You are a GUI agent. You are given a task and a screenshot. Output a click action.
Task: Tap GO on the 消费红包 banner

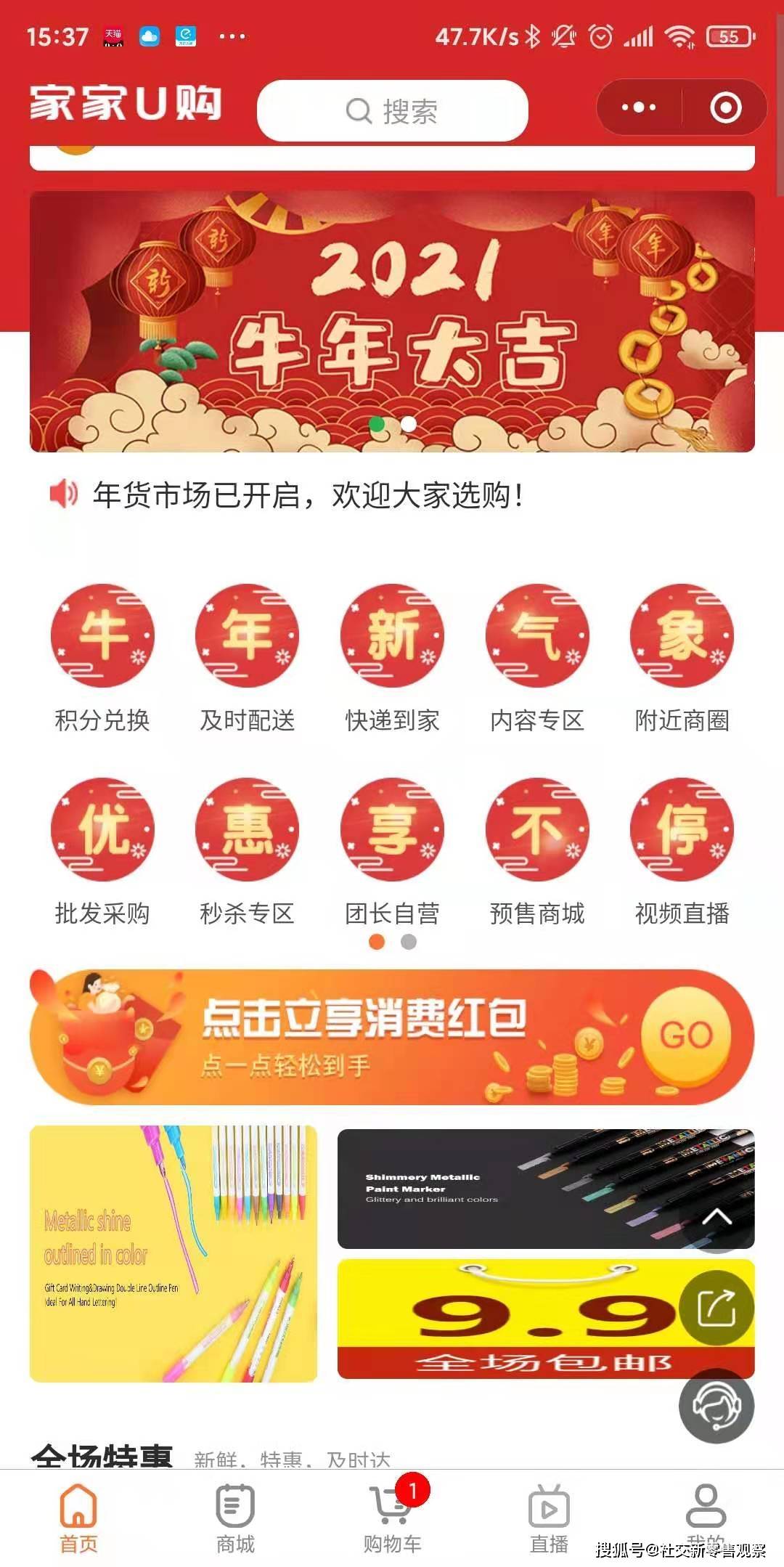coord(686,1035)
